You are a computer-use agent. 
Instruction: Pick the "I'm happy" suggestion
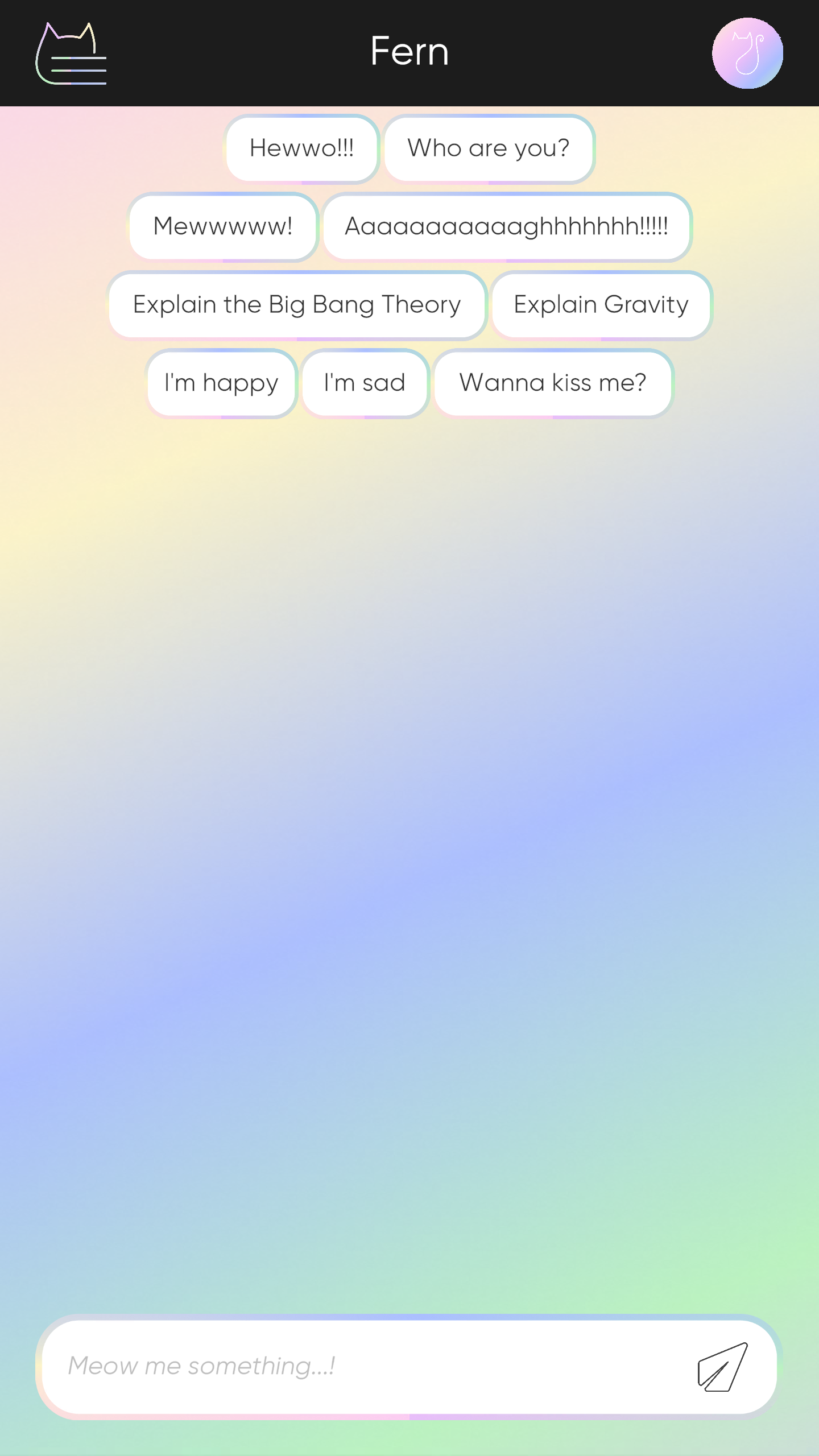221,383
